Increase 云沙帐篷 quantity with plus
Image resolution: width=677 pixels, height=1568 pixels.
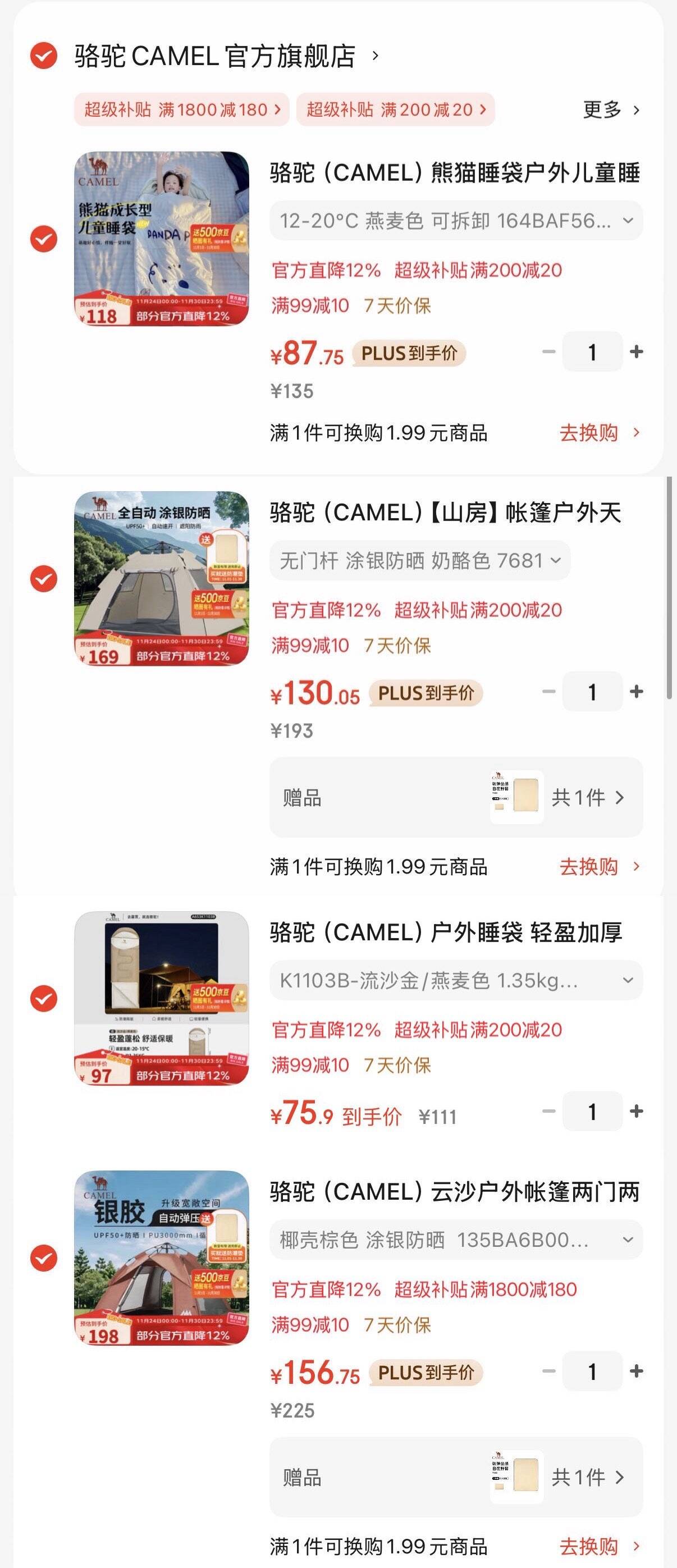(x=636, y=1372)
